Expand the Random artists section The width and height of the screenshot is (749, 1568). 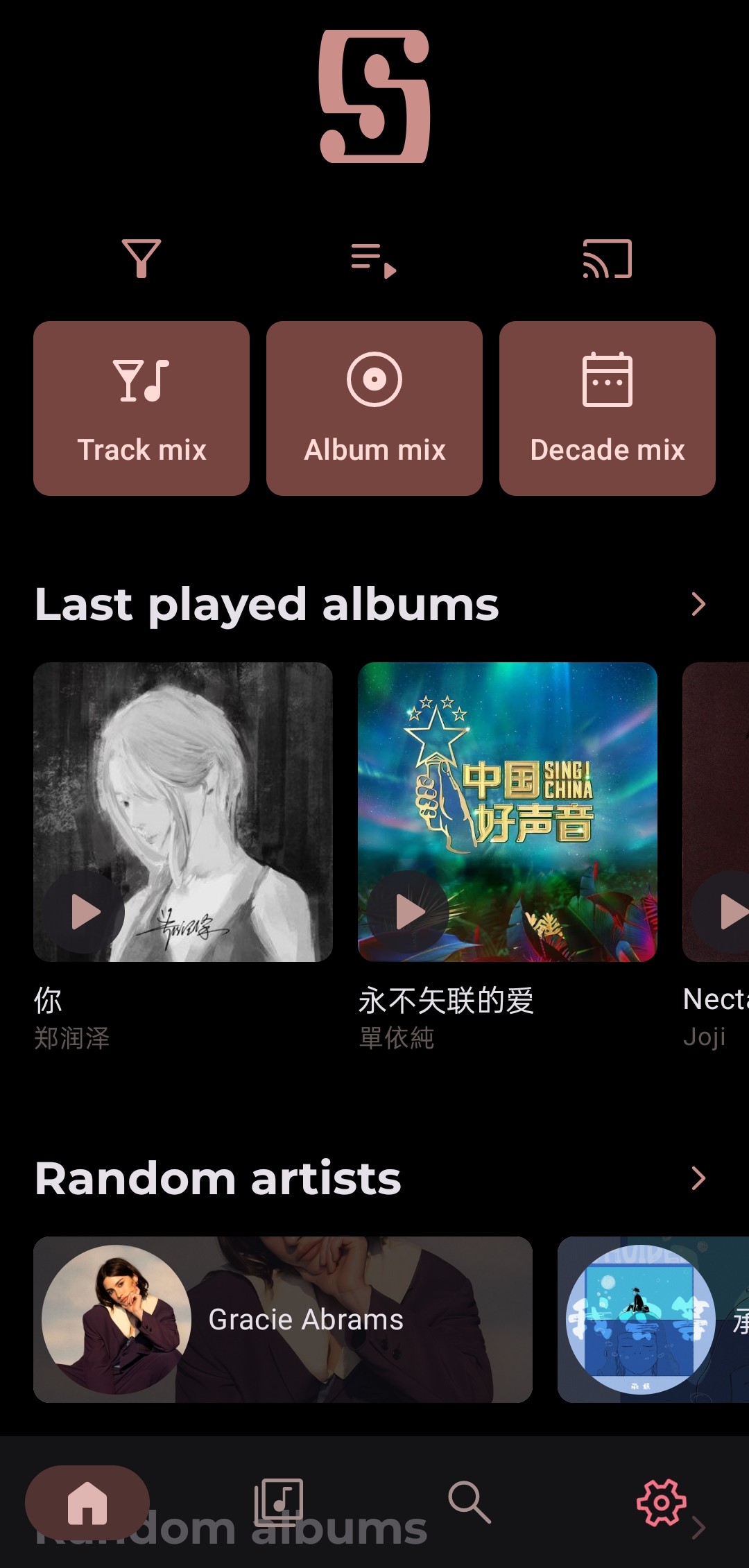(x=698, y=1178)
